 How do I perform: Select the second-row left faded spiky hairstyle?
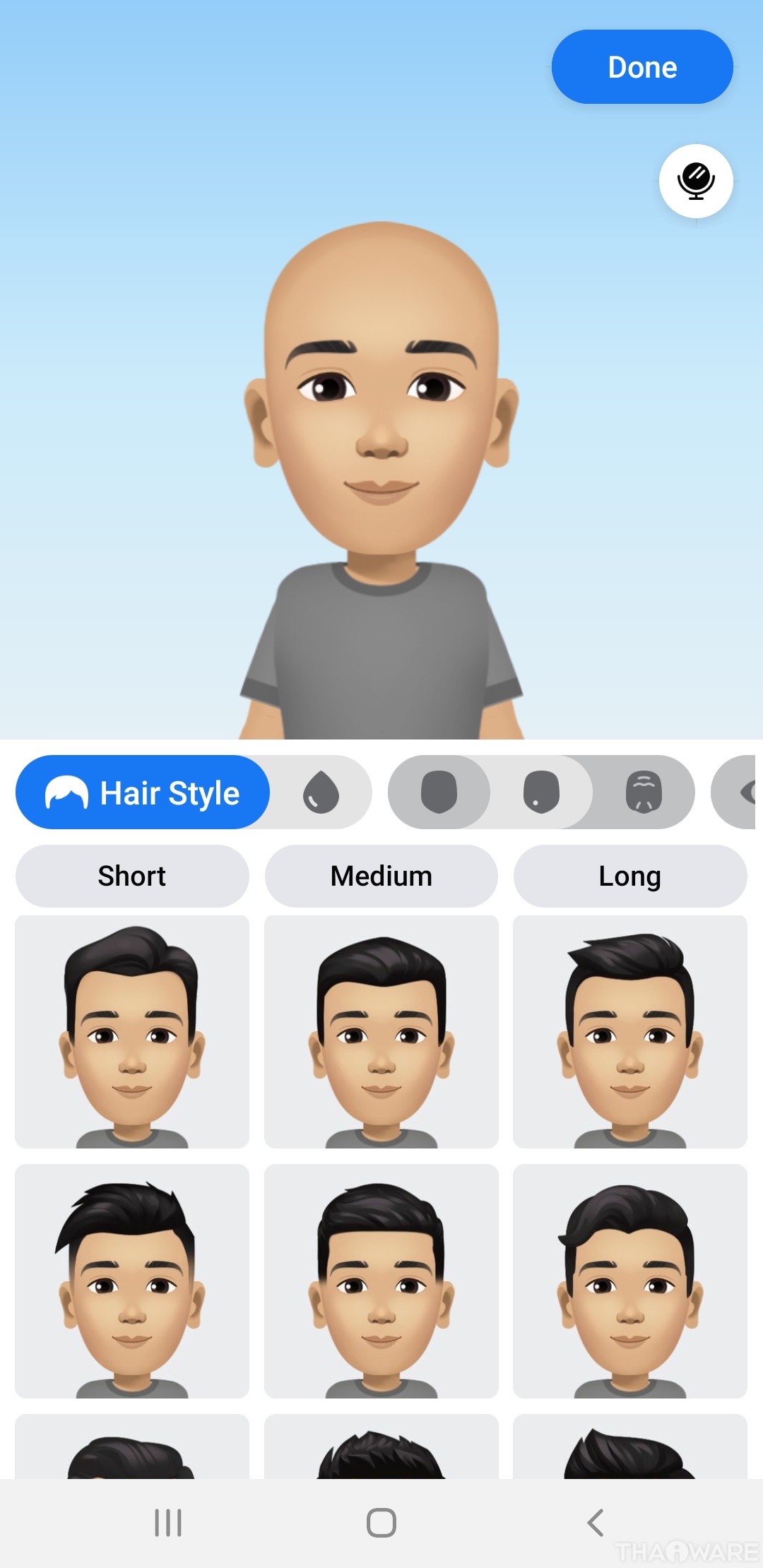point(132,1281)
